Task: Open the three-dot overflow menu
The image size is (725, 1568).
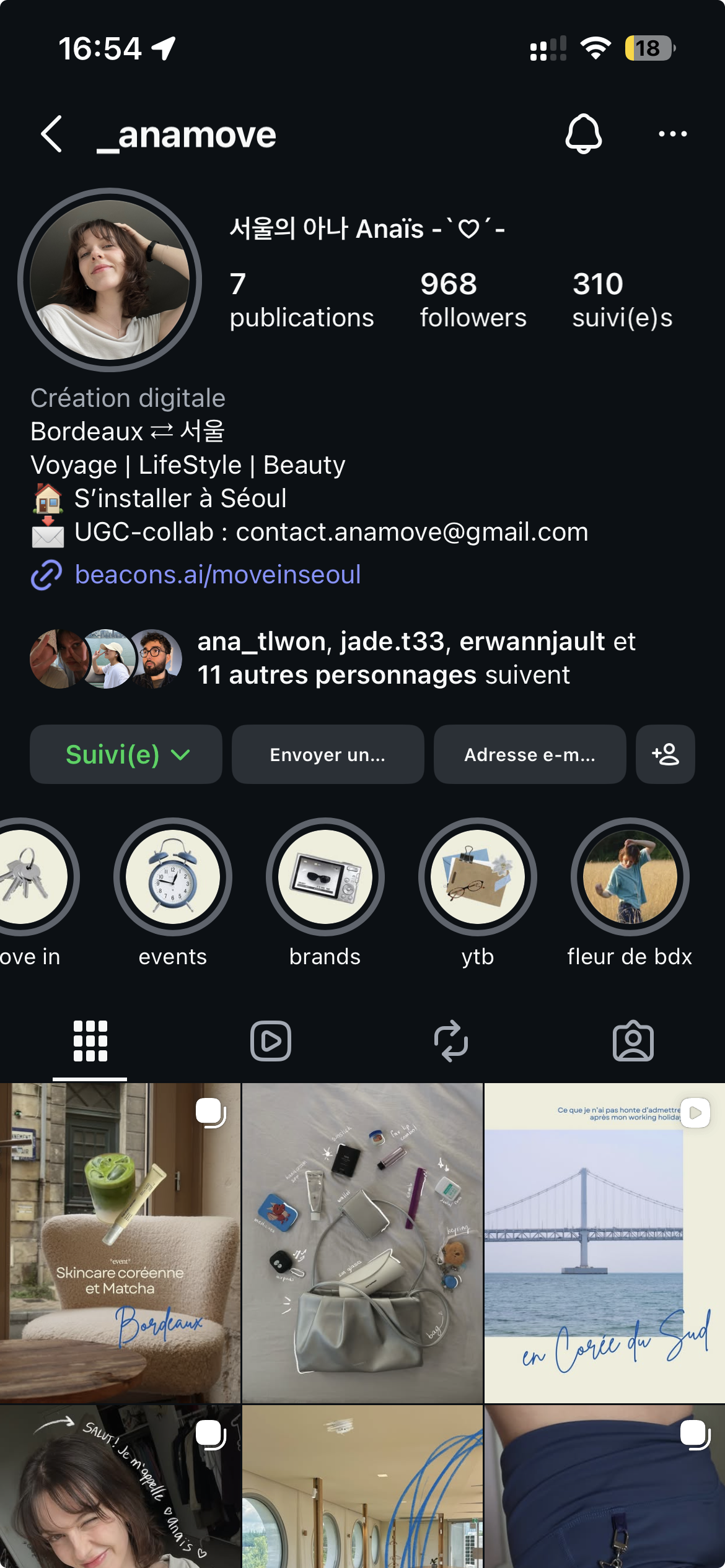Action: pyautogui.click(x=672, y=134)
